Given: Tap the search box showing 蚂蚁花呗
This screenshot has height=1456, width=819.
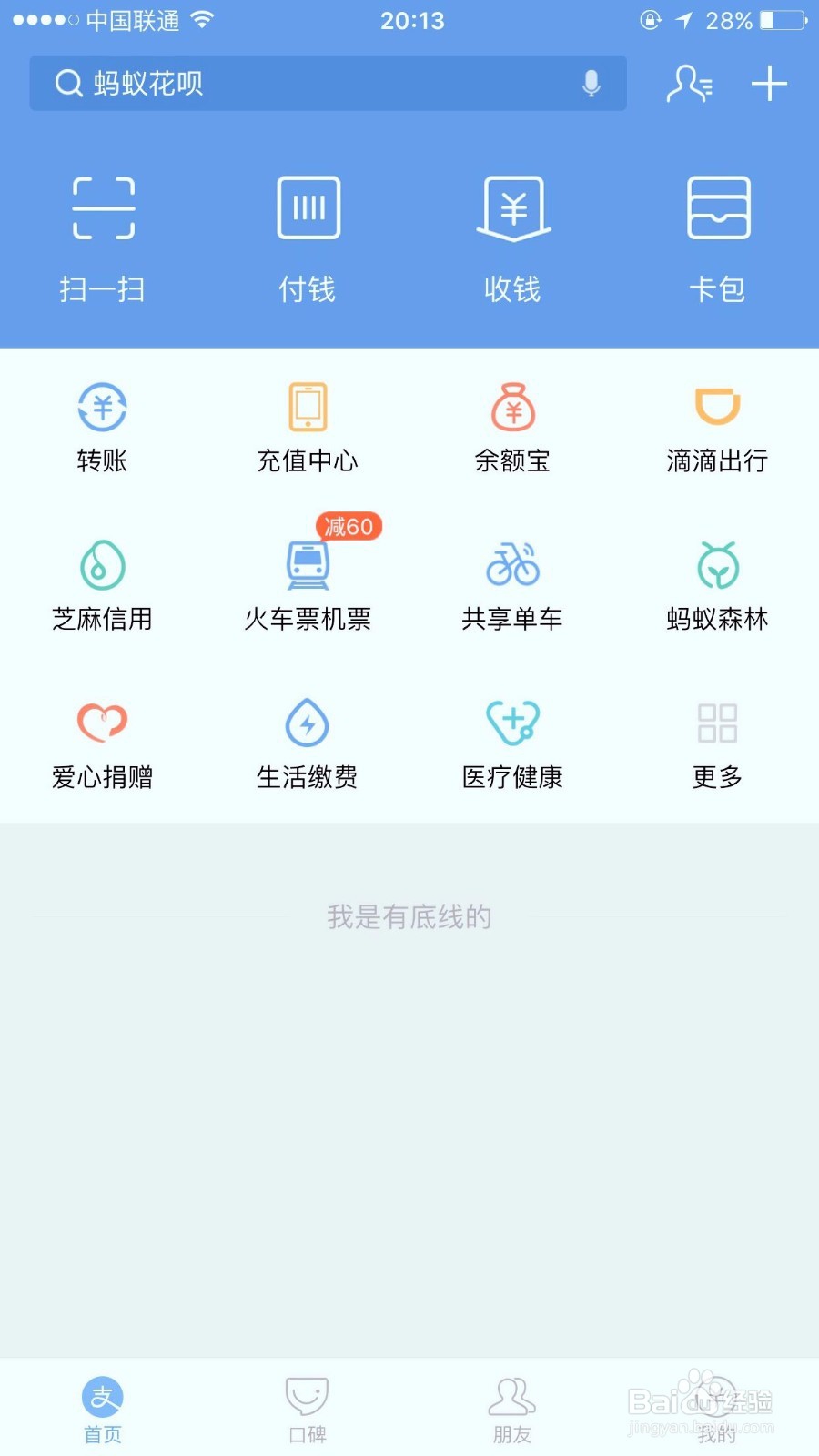Looking at the screenshot, I should click(328, 84).
